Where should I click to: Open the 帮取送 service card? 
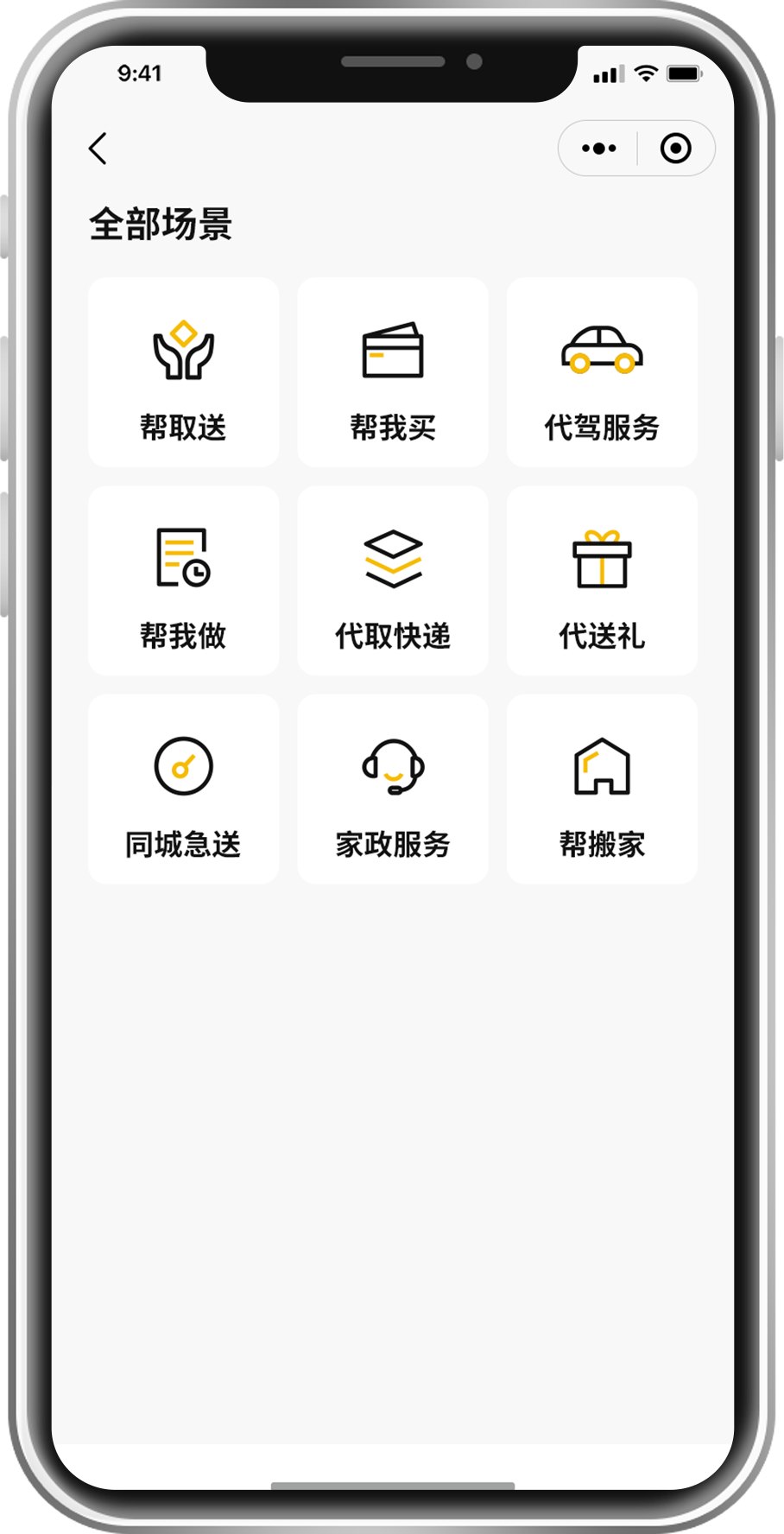coord(183,372)
